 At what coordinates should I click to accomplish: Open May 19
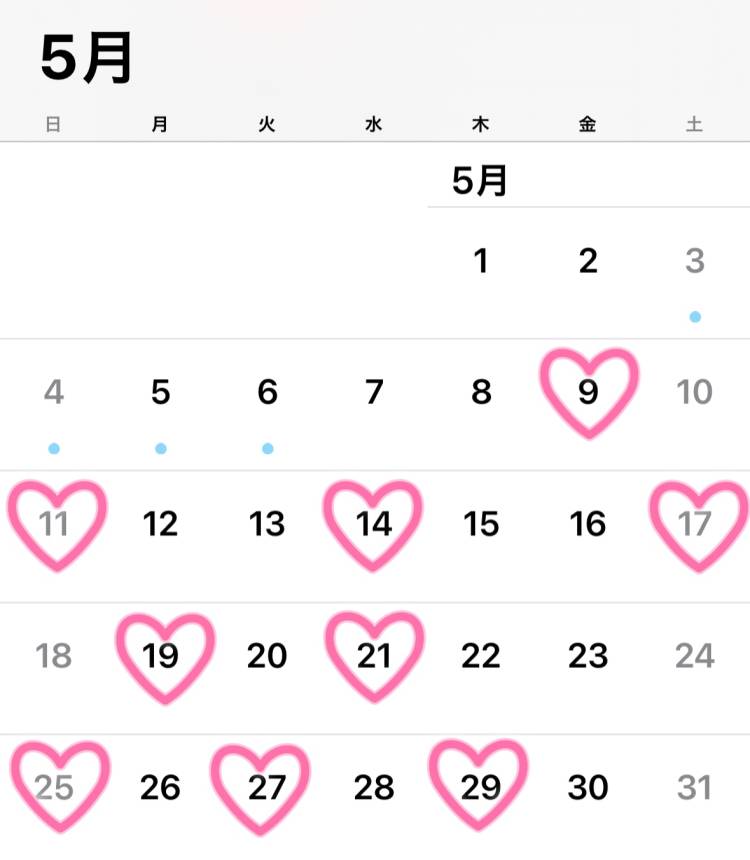pyautogui.click(x=160, y=656)
